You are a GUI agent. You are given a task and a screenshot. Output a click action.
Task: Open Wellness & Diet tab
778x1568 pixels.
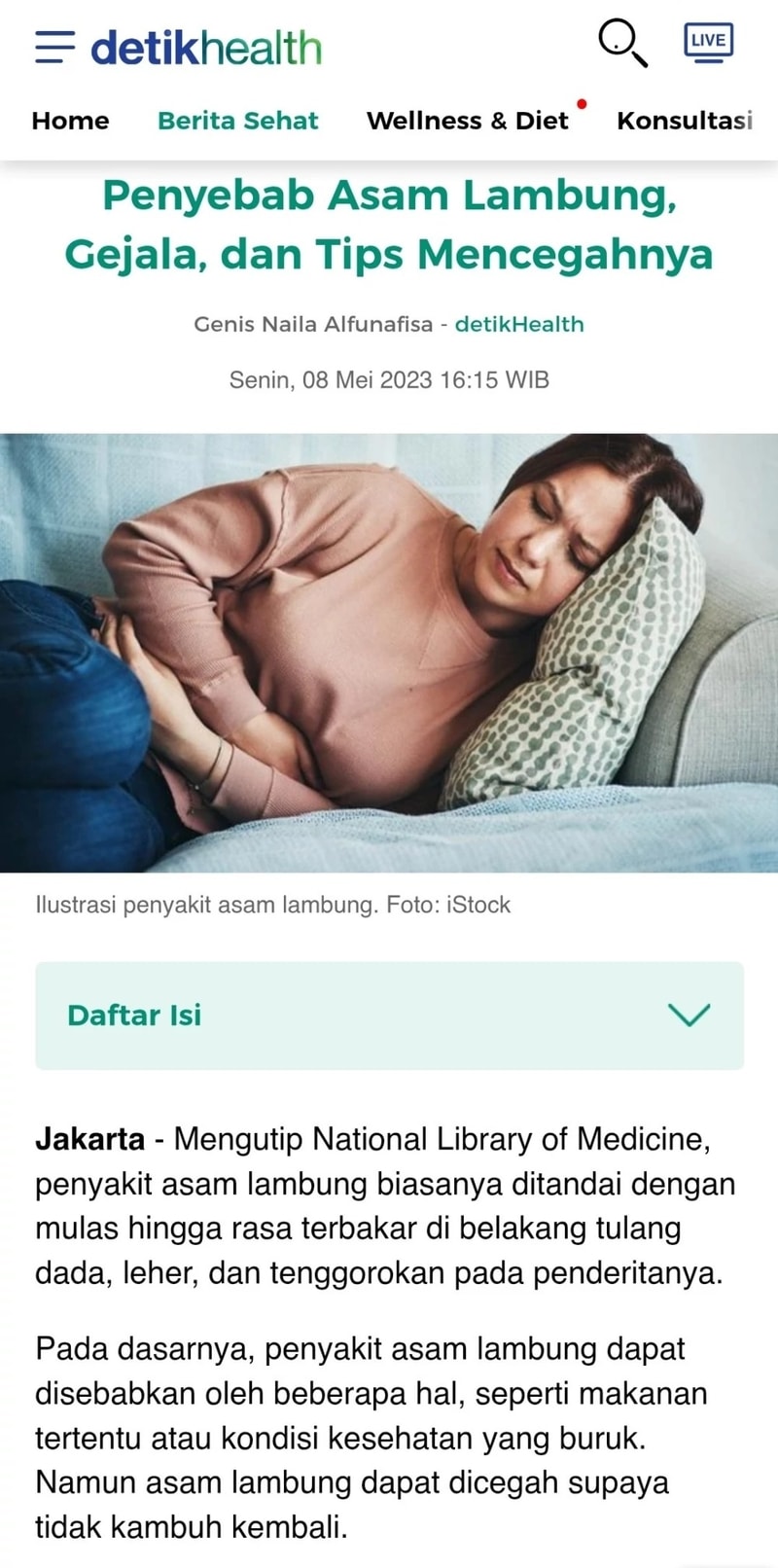click(x=467, y=121)
